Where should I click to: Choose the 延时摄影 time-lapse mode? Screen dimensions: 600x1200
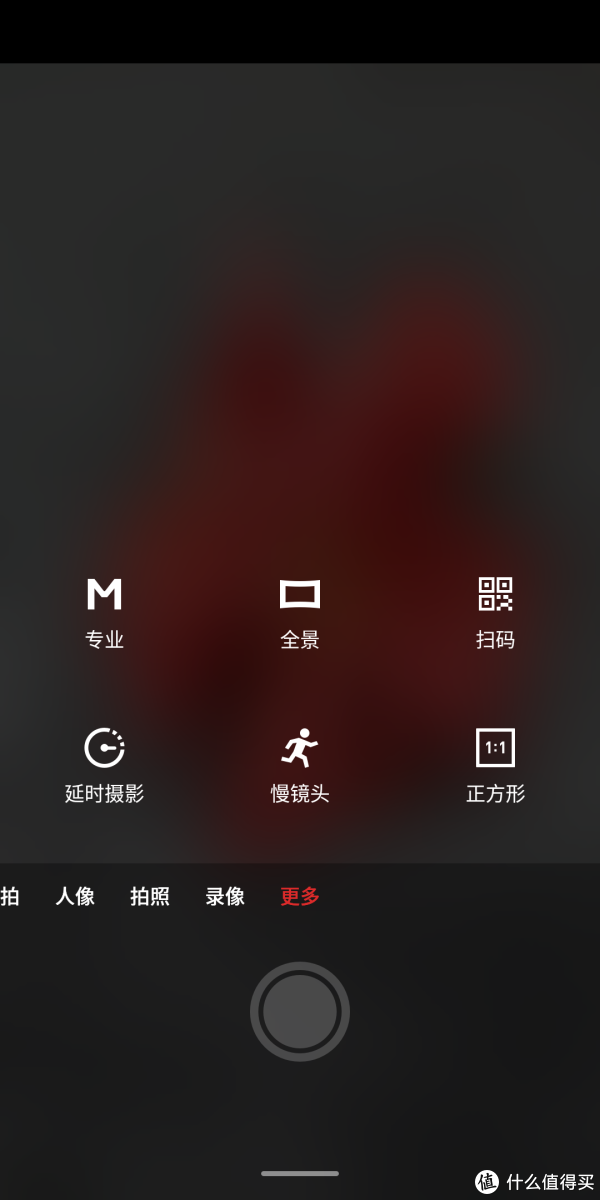click(104, 767)
